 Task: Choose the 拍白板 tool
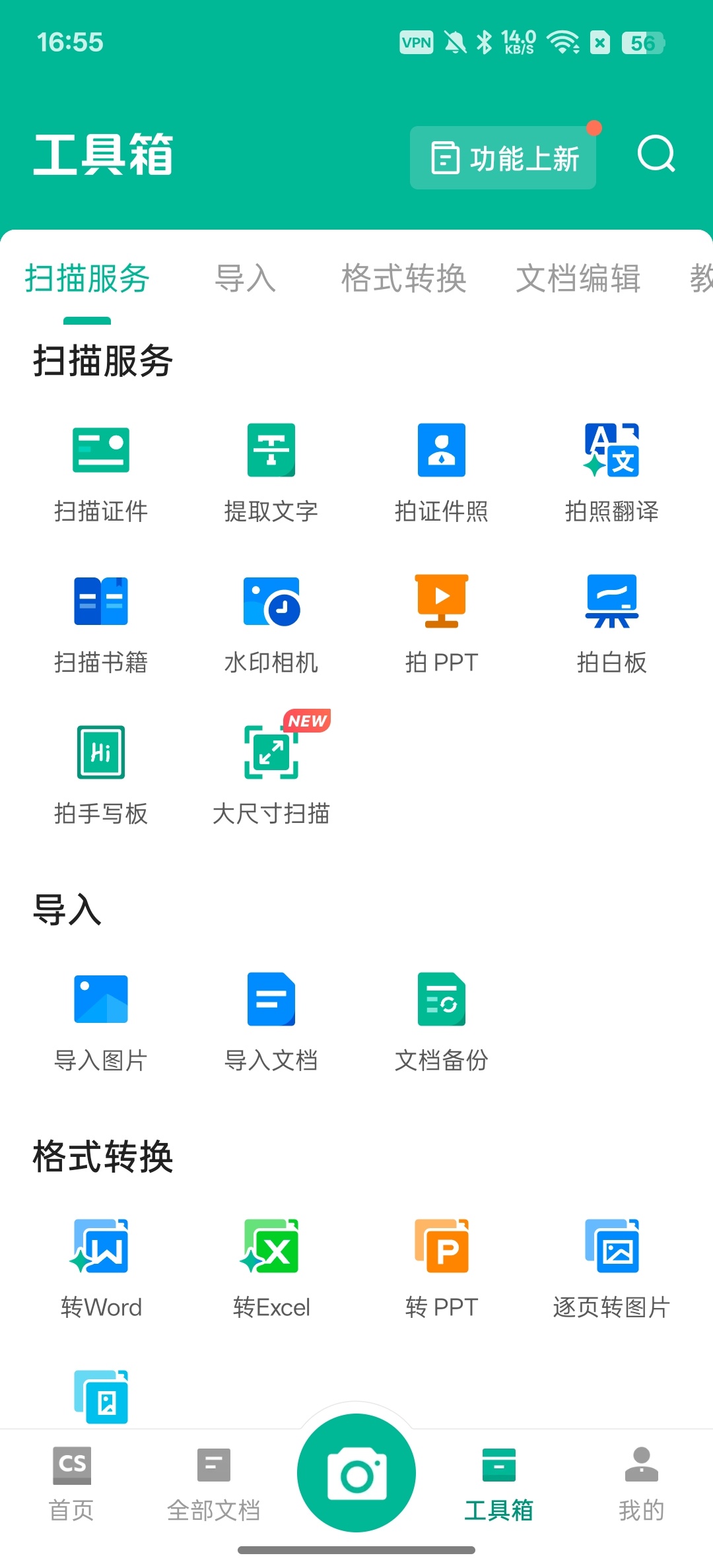612,624
